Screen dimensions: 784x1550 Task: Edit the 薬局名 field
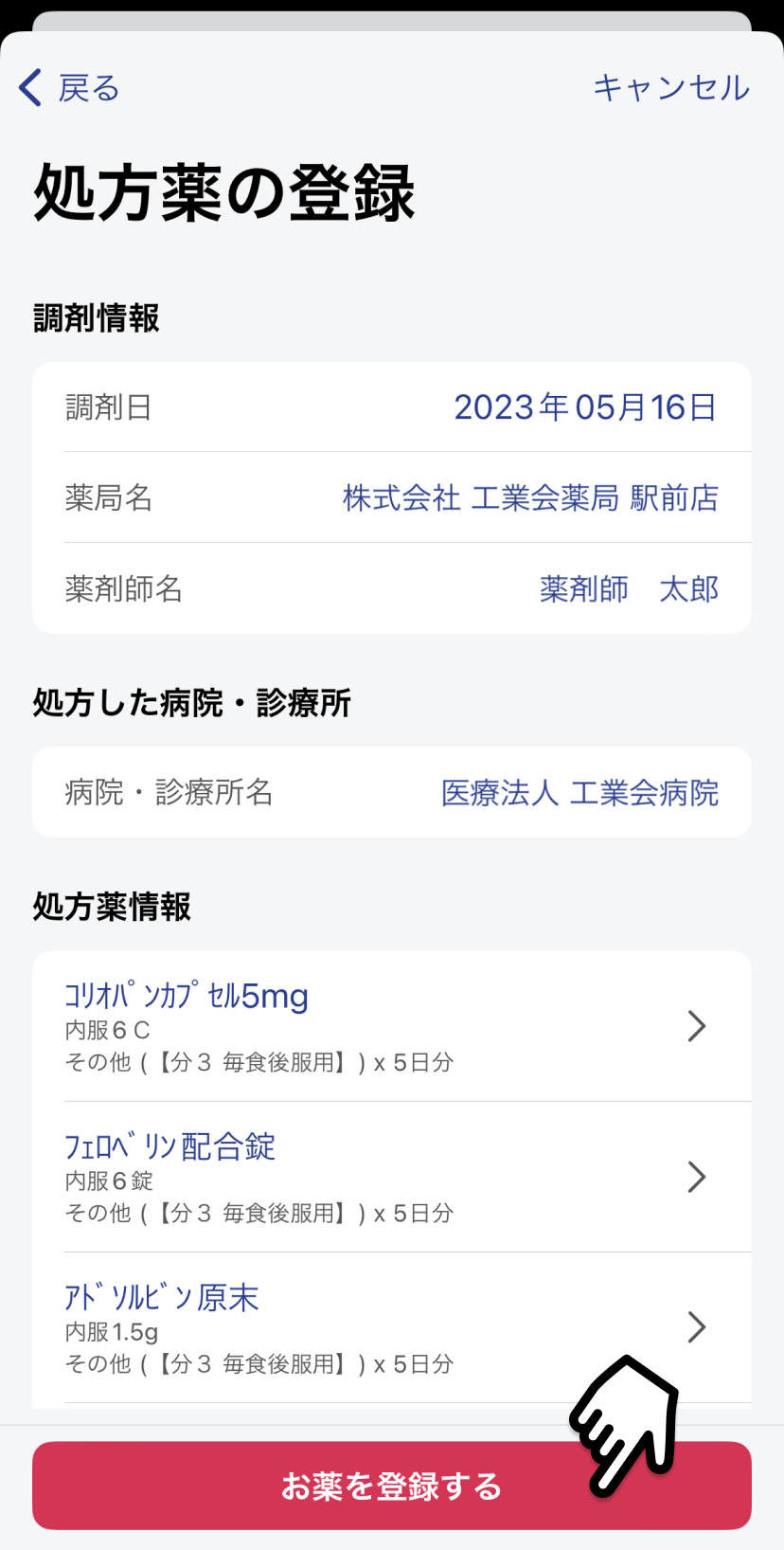392,497
